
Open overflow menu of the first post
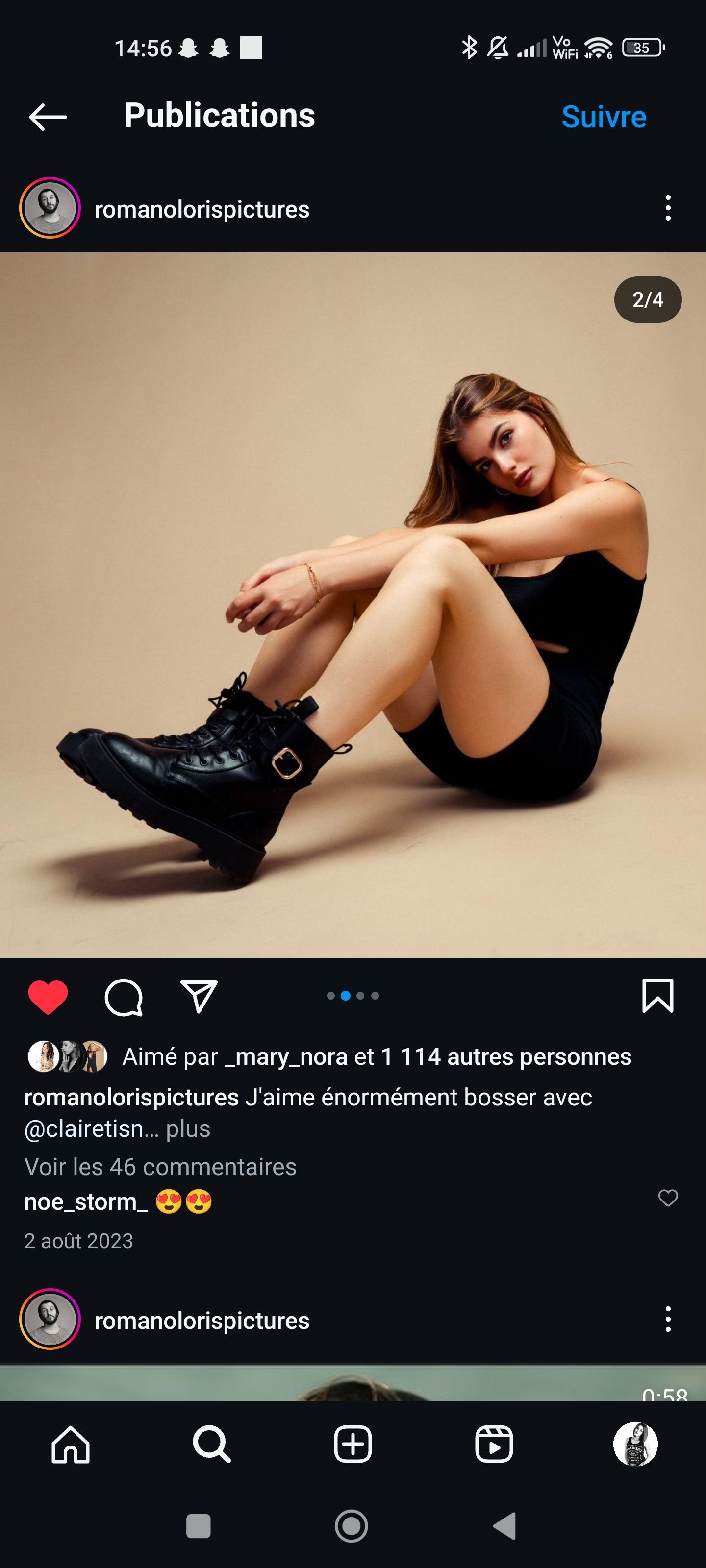click(668, 208)
